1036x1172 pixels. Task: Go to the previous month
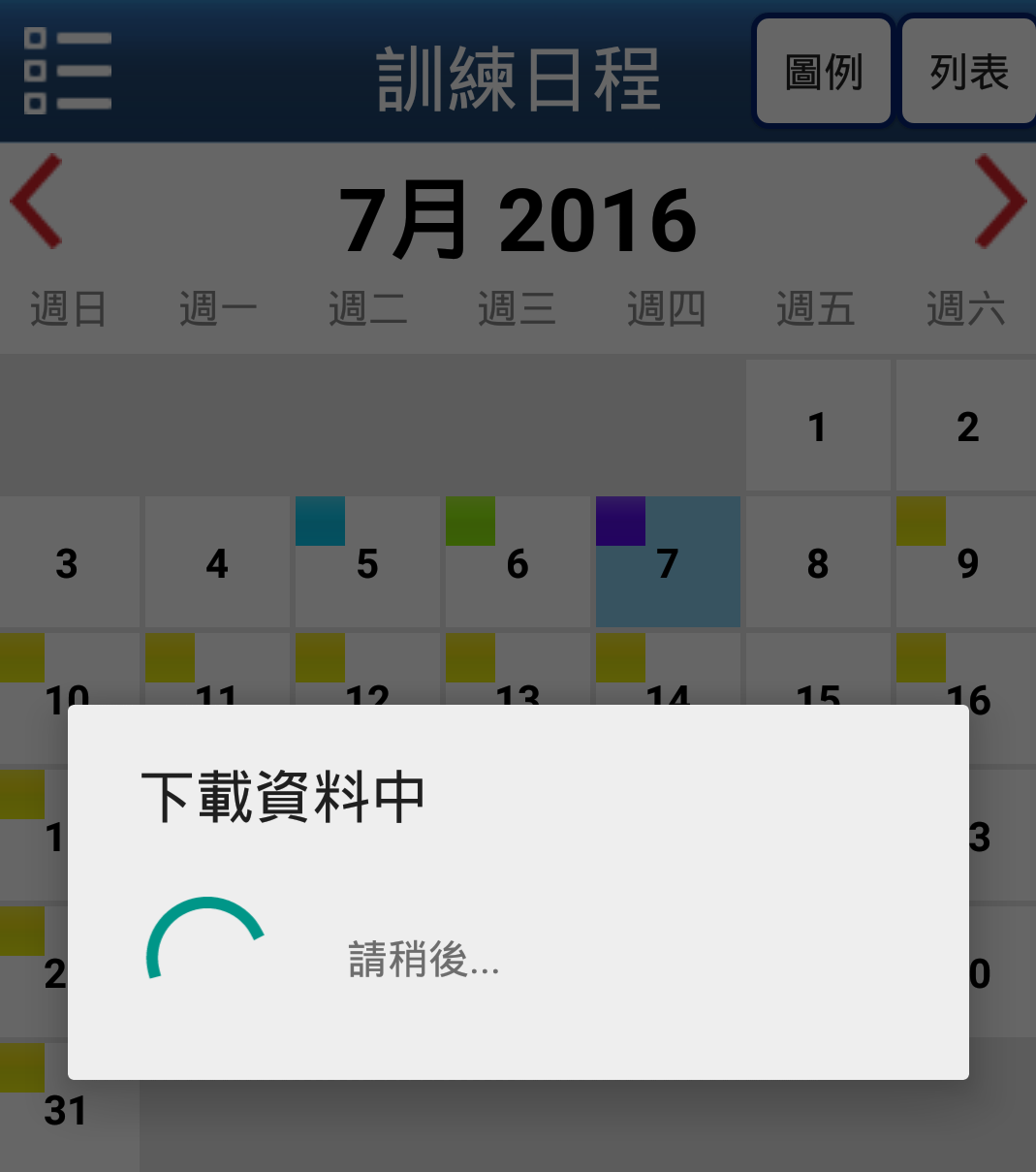(37, 201)
